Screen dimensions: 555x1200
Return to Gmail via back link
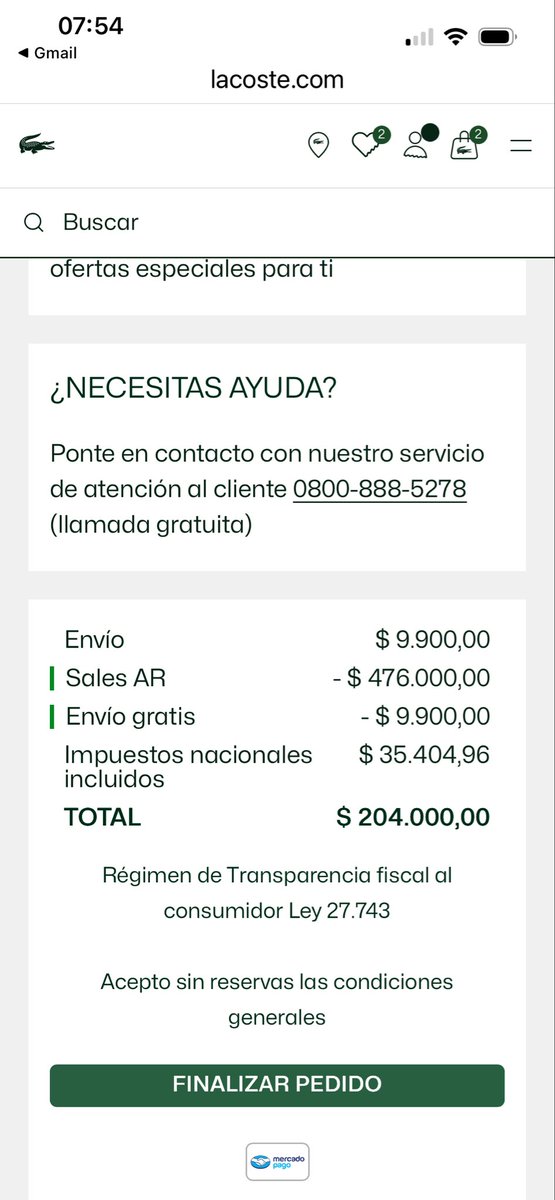41,53
